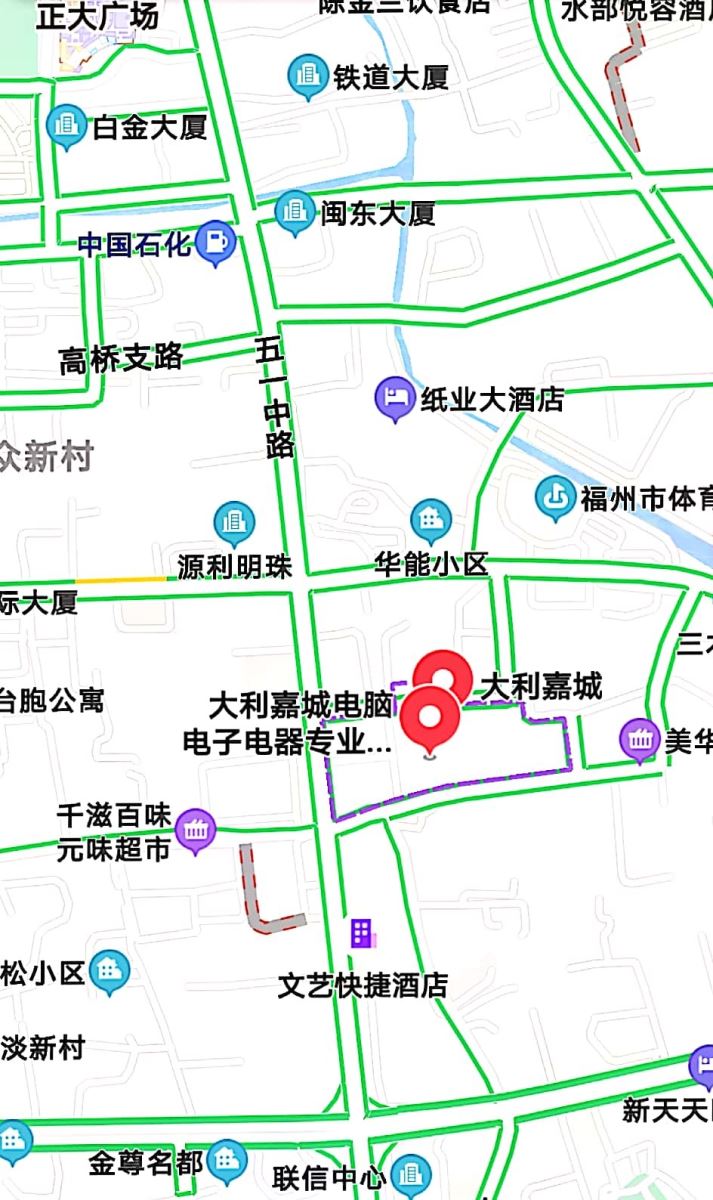713x1200 pixels.
Task: Tap the 中国石化 gas station marker
Action: (215, 242)
